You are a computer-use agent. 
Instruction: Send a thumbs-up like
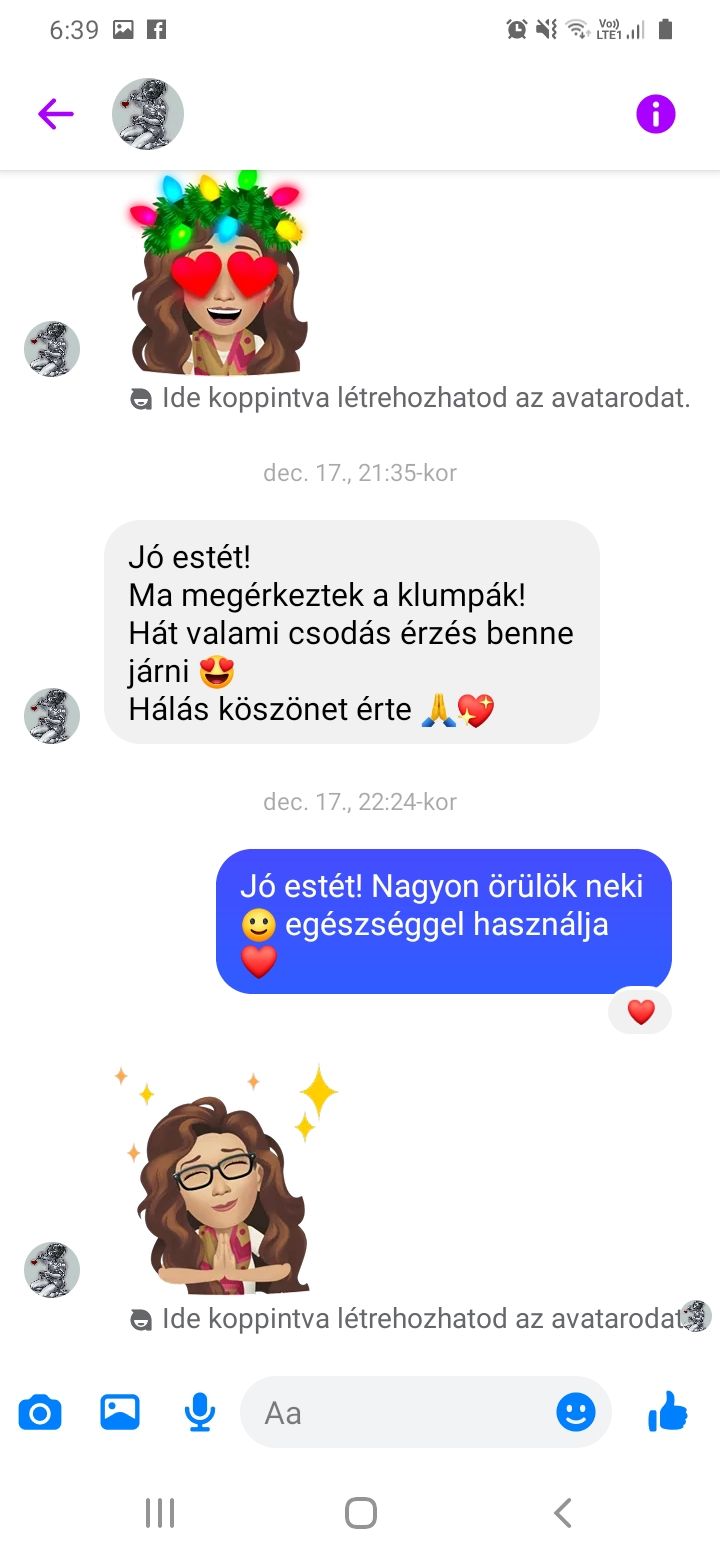pyautogui.click(x=668, y=1412)
